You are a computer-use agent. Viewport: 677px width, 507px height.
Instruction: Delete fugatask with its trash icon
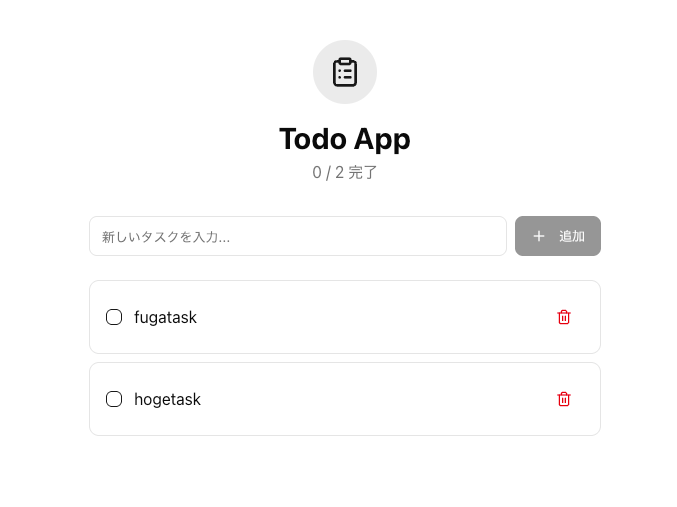564,317
